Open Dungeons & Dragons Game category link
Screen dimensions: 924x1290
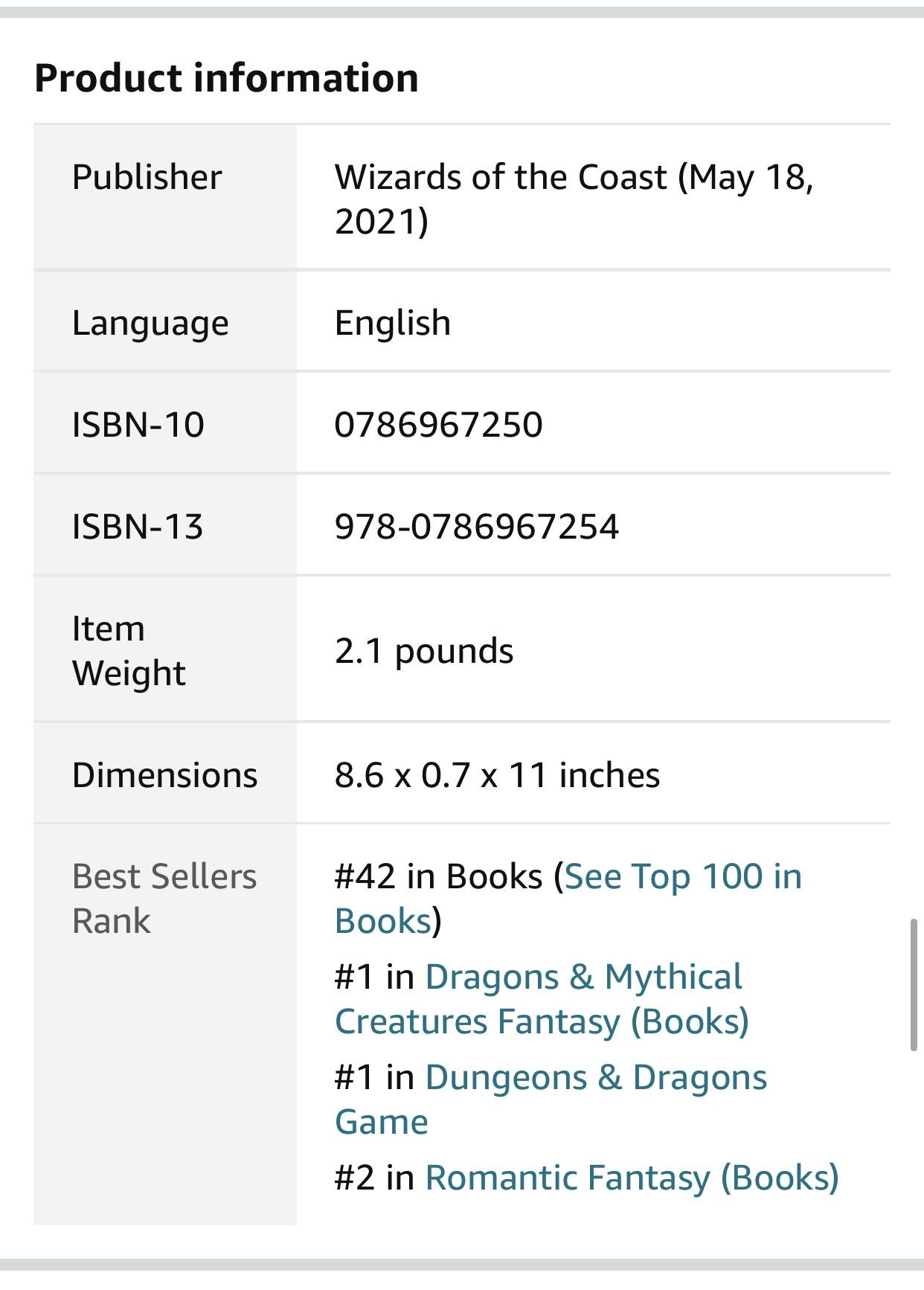[x=595, y=1078]
